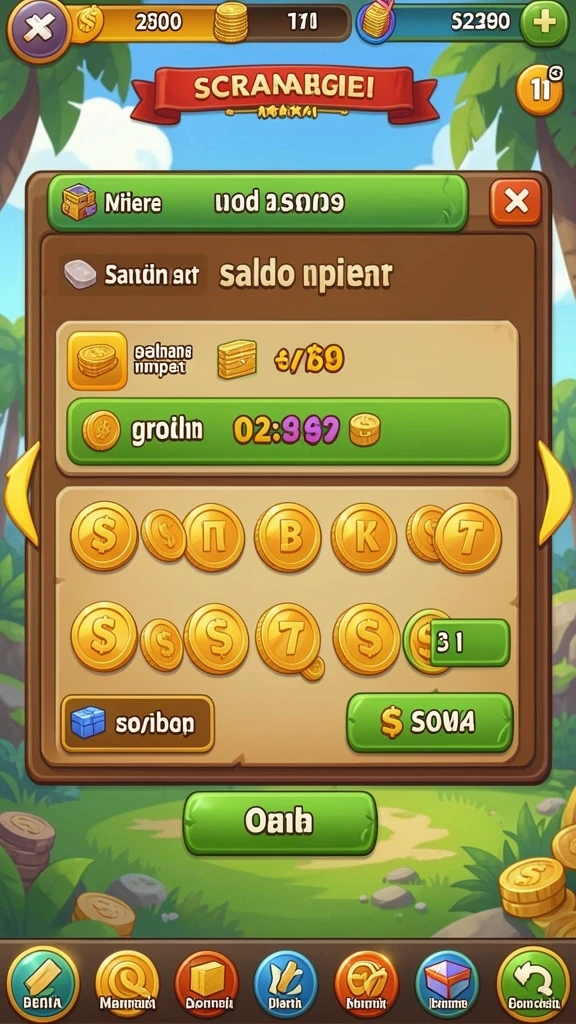Image resolution: width=576 pixels, height=1024 pixels.
Task: Tap the so/ibop button with the blue box
Action: click(x=137, y=724)
